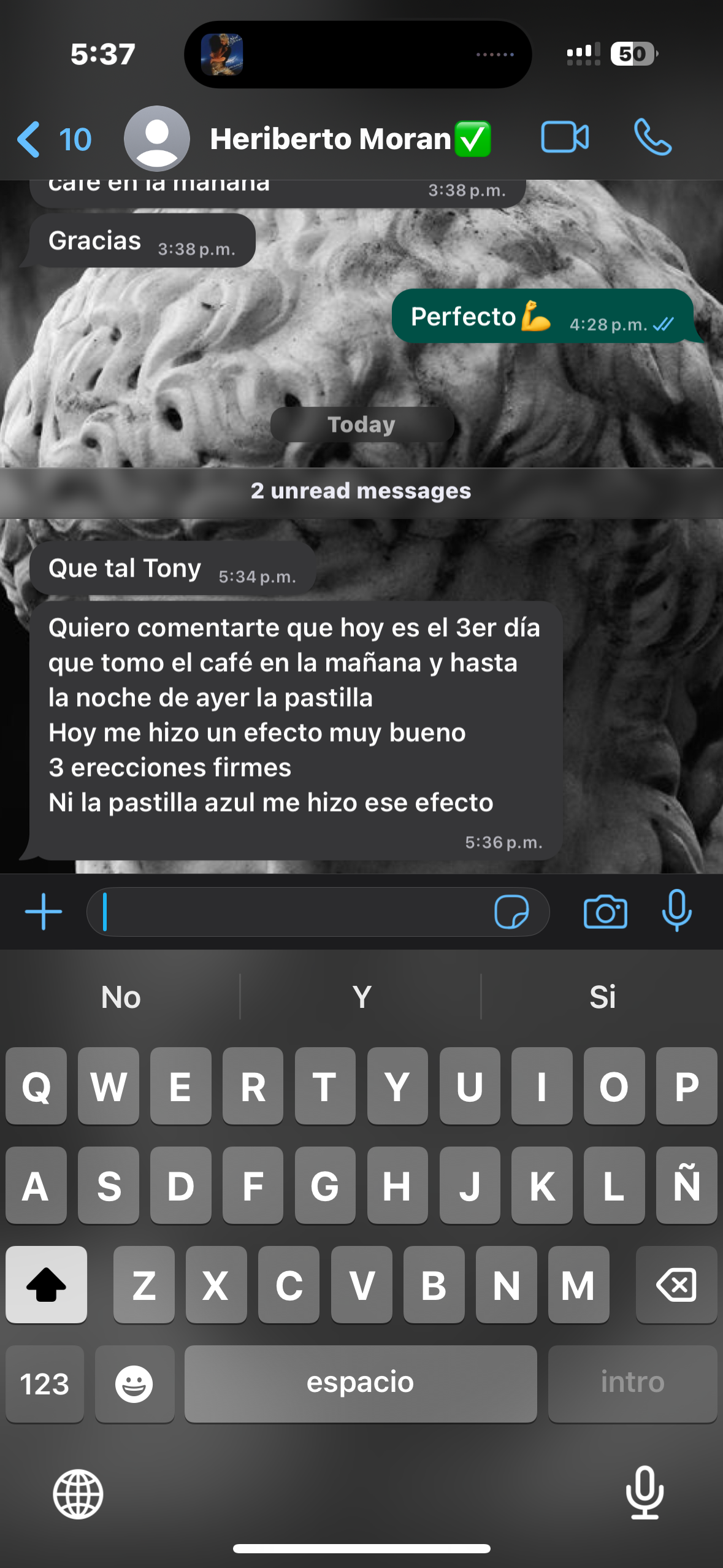
Task: Start a video call with Heriberto Moran
Action: [565, 138]
